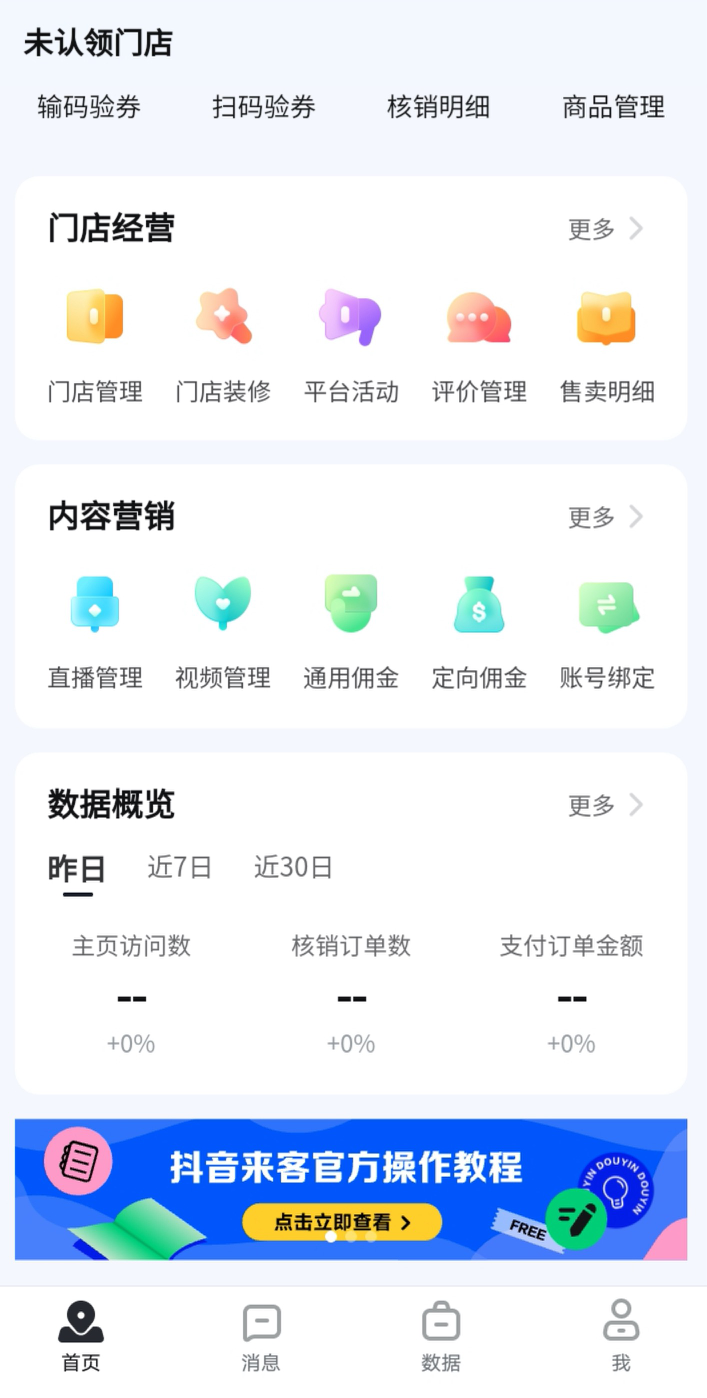707x1398 pixels.
Task: Switch data overview to 近30日
Action: coord(293,867)
